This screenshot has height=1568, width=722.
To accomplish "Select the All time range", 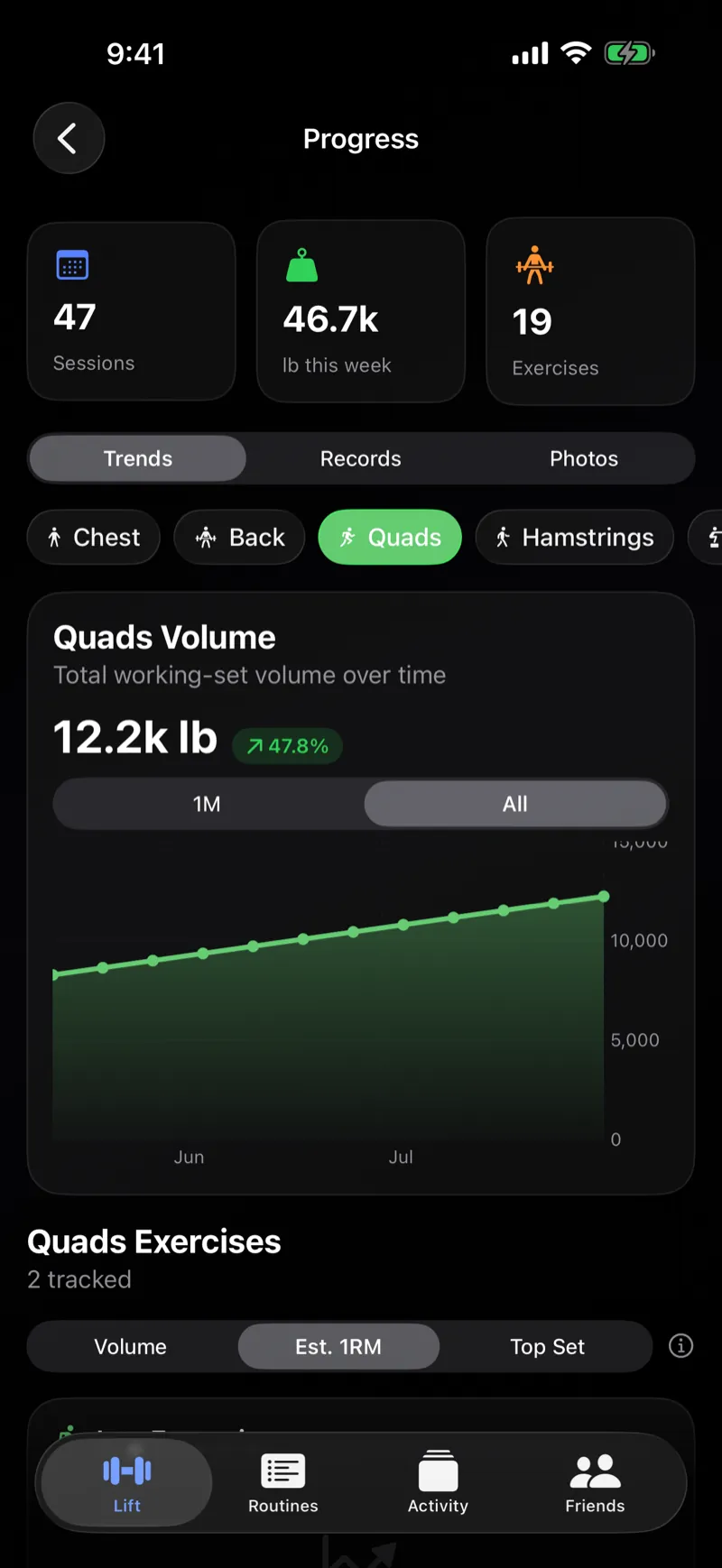I will click(x=515, y=804).
